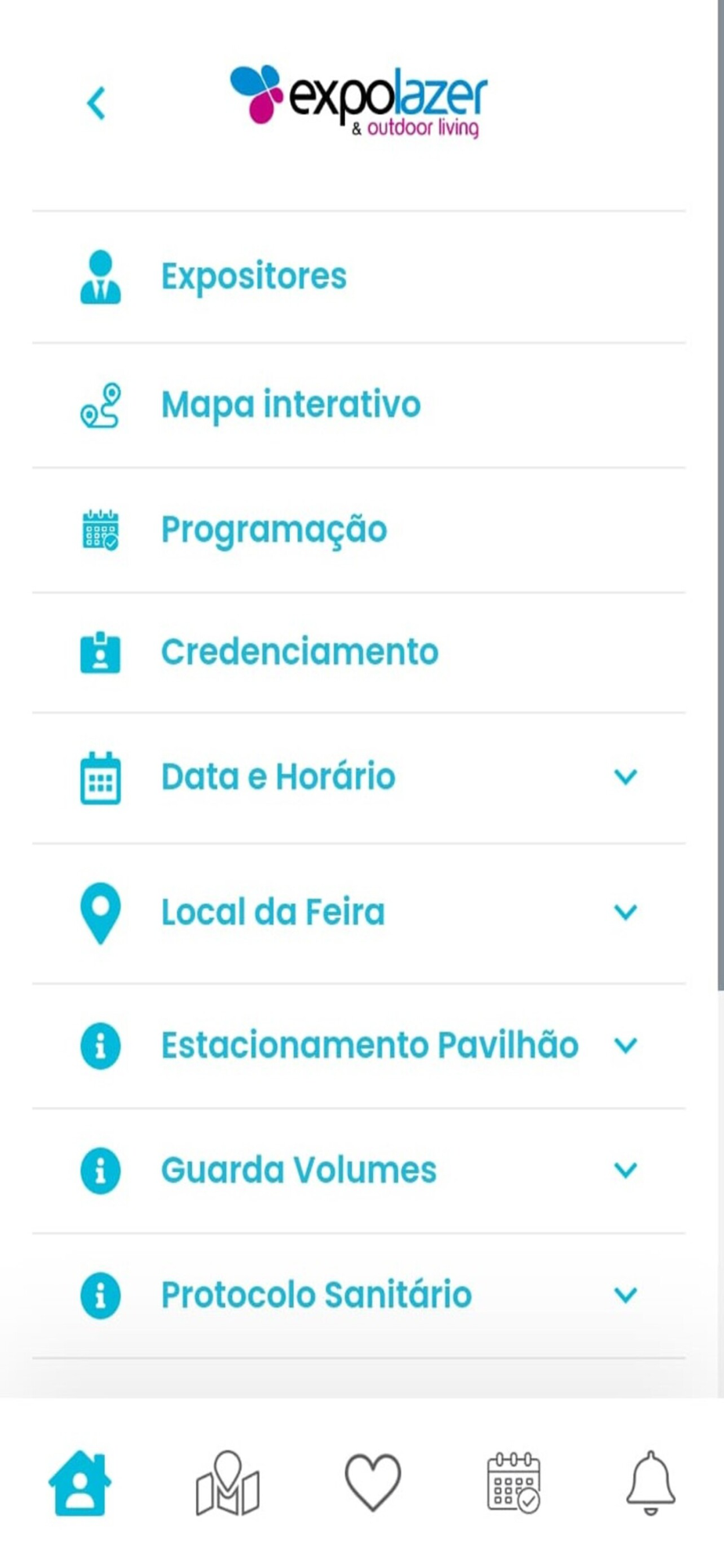Expand Estacionamento Pavilhão info
724x1568 pixels.
coord(359,1046)
